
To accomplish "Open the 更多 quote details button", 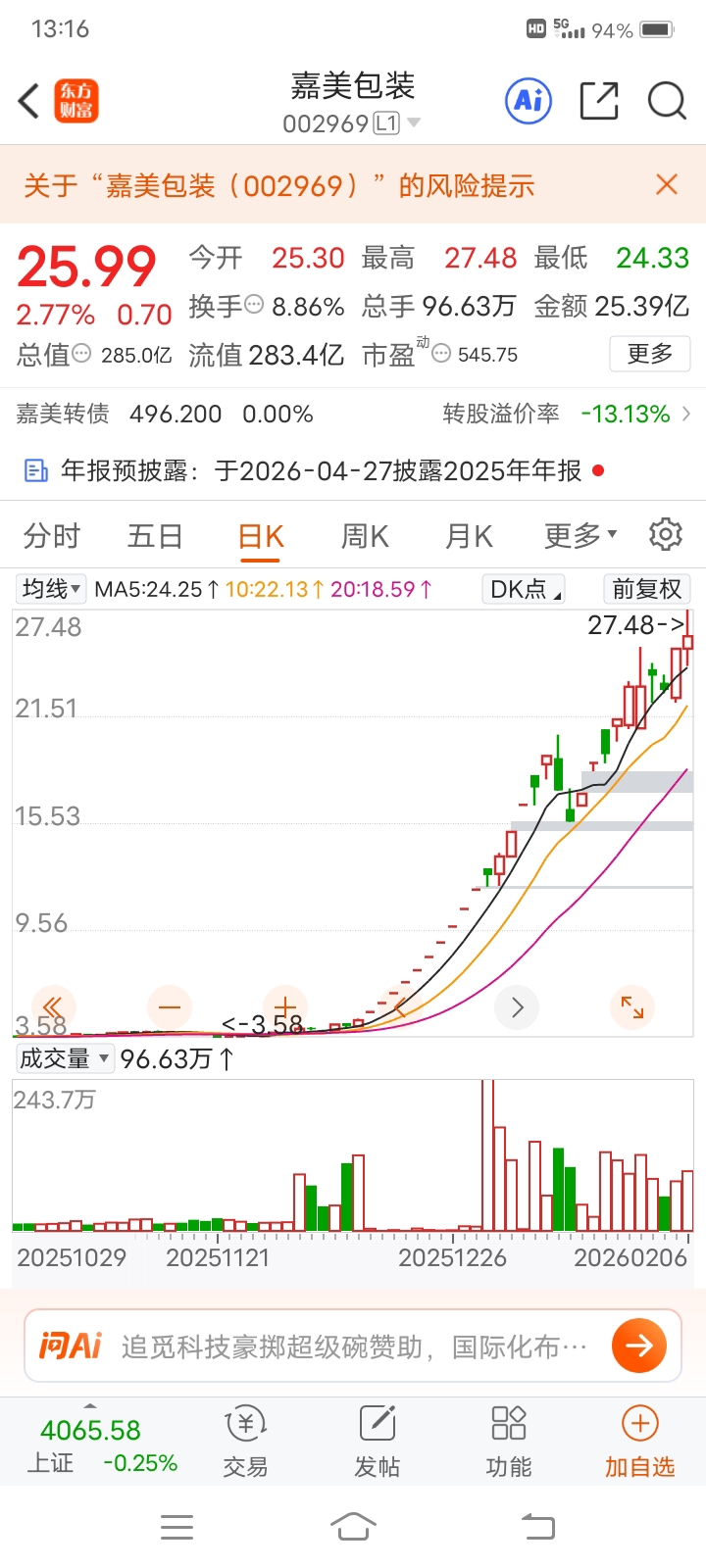I will click(650, 354).
